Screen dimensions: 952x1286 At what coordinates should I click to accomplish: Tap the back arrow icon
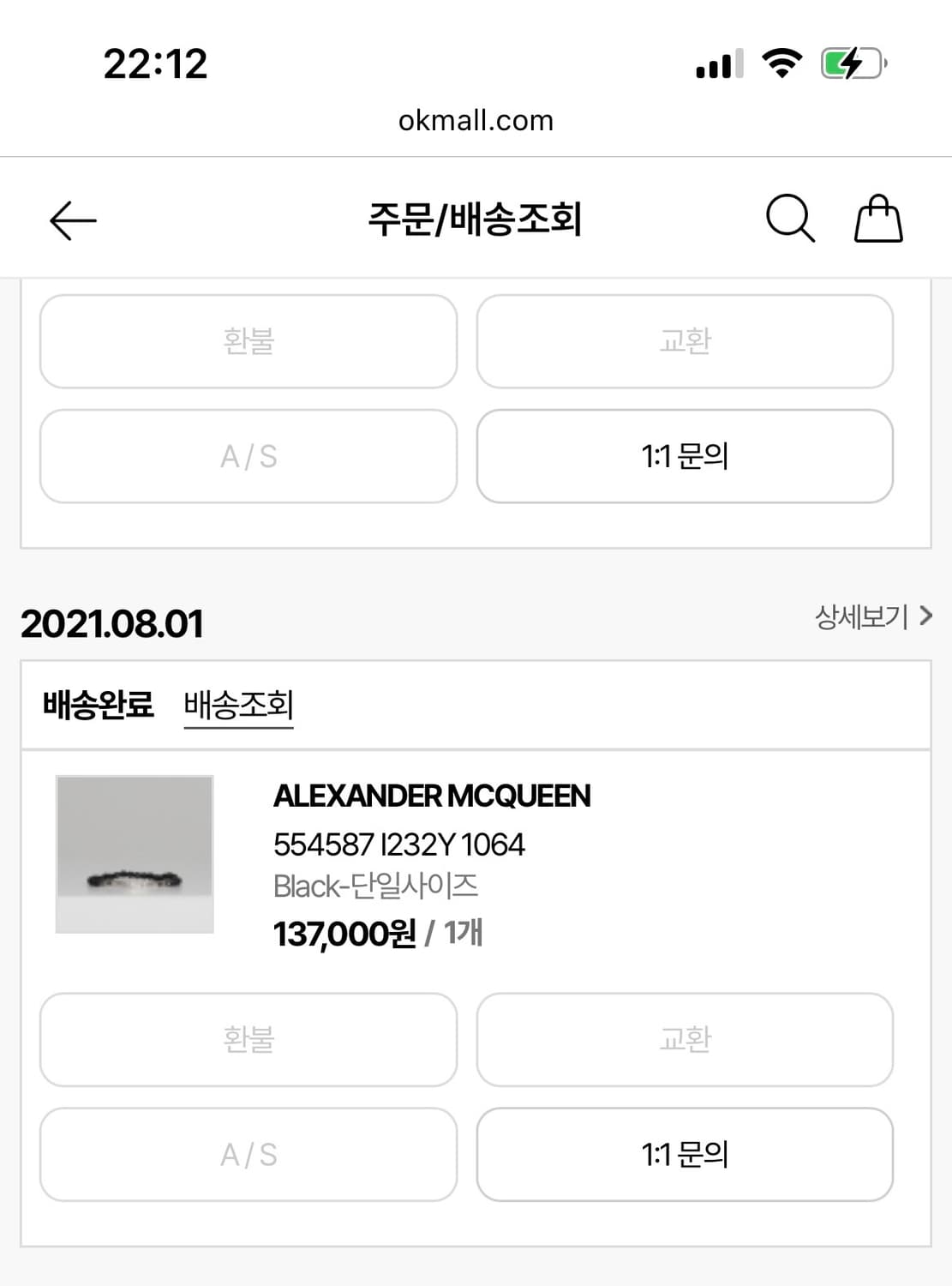(70, 220)
